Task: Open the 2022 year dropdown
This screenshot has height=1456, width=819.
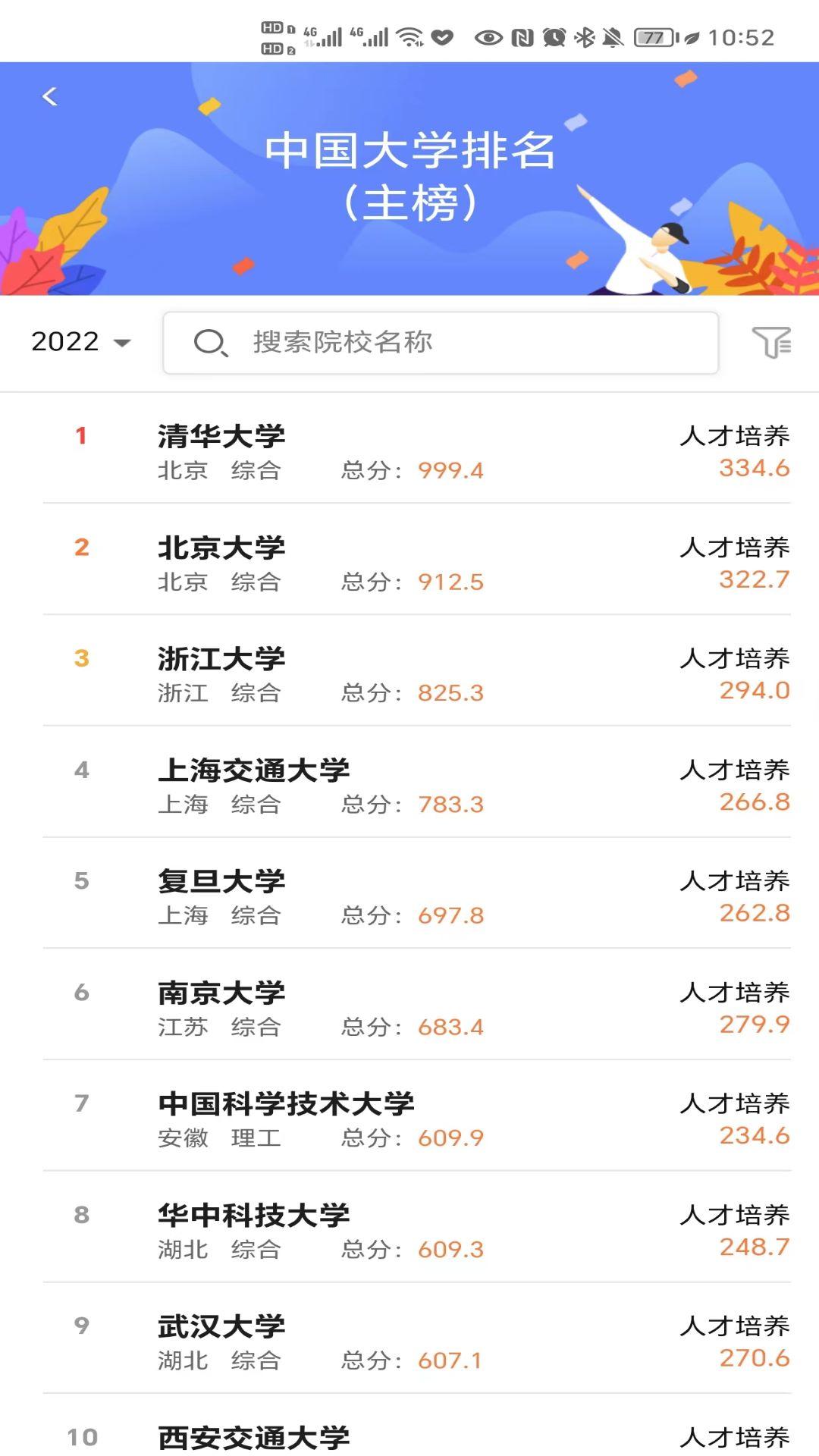Action: [x=80, y=342]
